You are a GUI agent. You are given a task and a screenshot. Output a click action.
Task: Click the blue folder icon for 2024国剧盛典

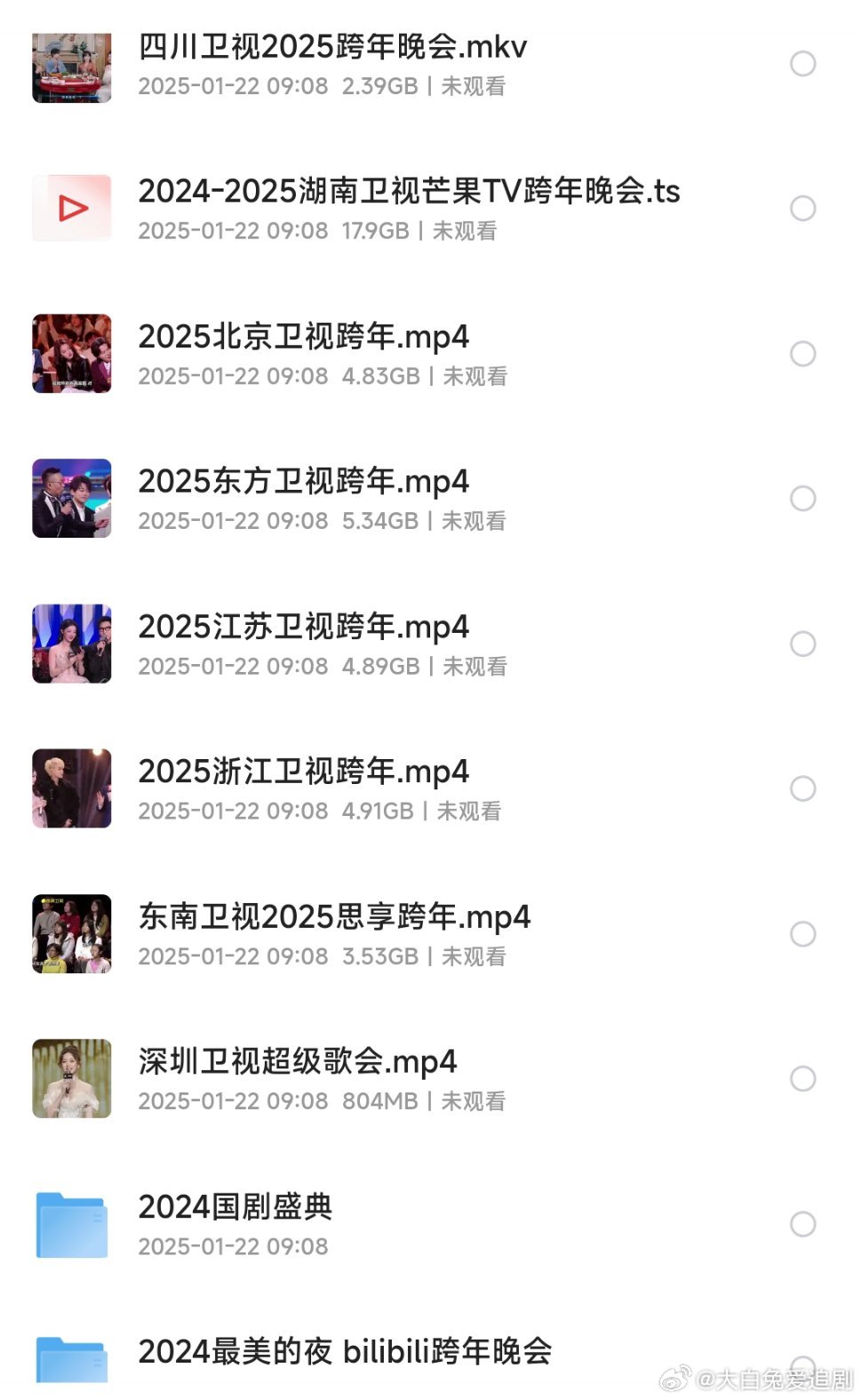point(72,1224)
